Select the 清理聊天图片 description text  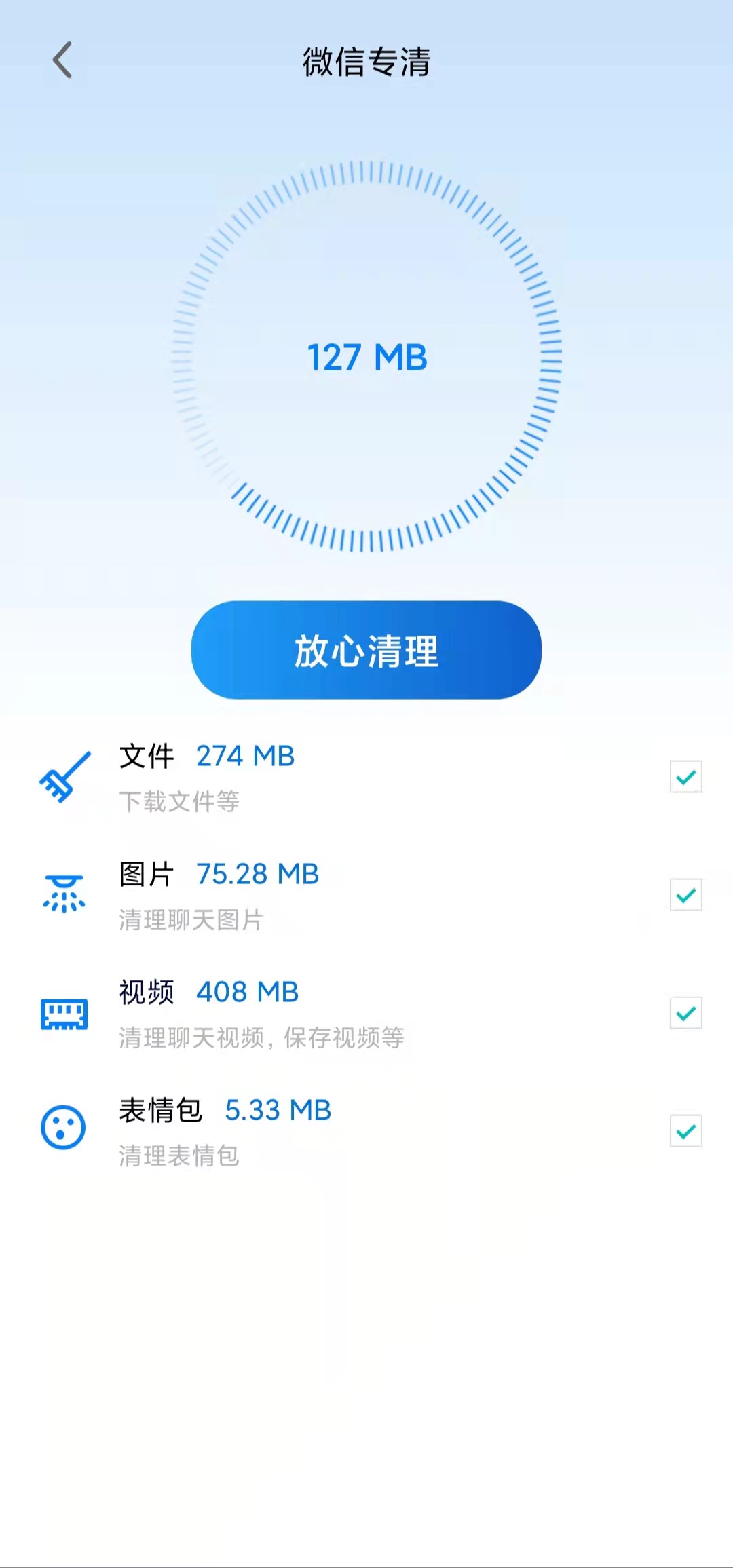pos(192,921)
